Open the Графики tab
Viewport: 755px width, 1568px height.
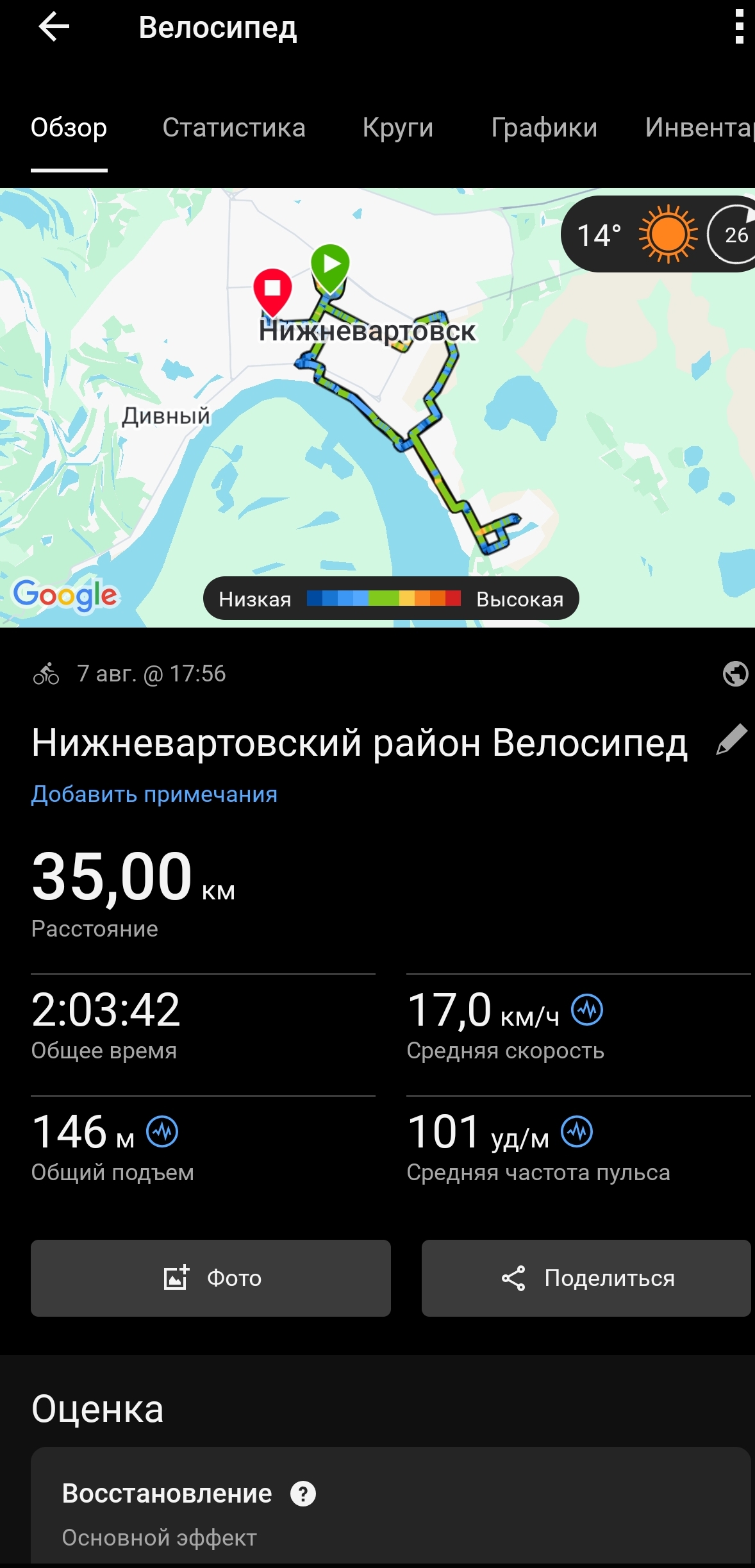tap(544, 128)
